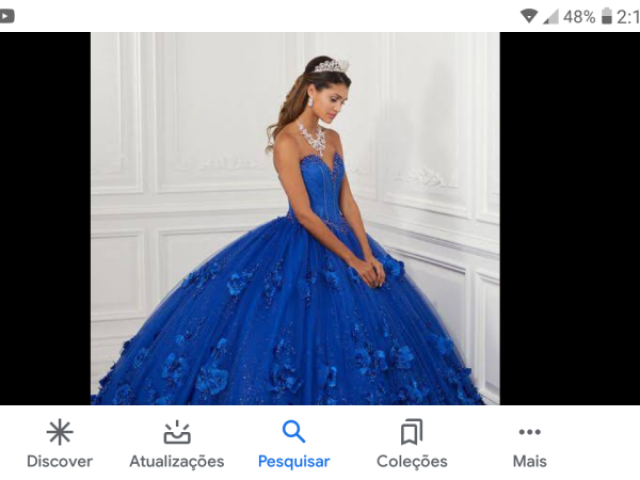Switch to the Atualizações tab
The image size is (640, 480).
[x=176, y=444]
